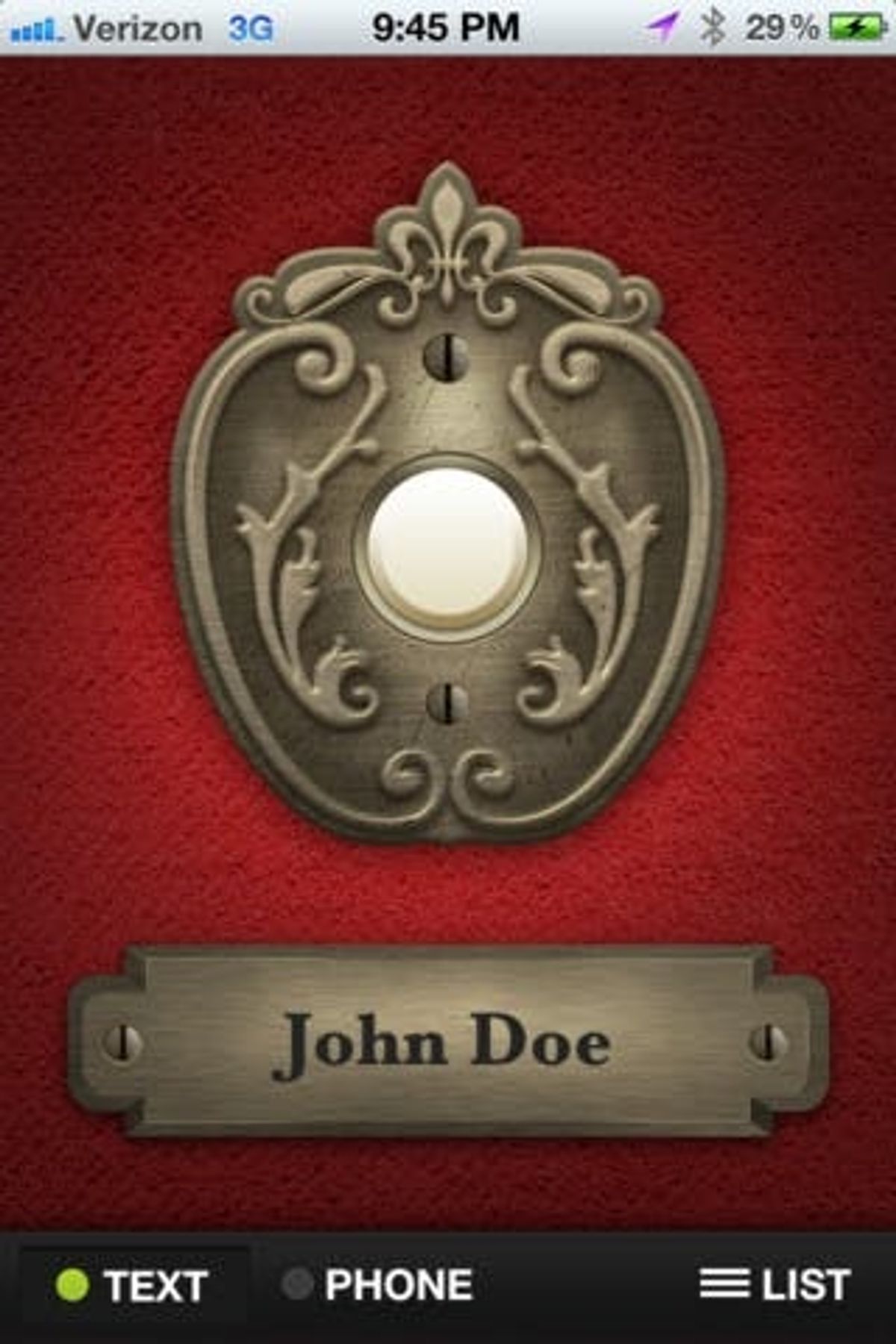Viewport: 896px width, 1344px height.
Task: Switch to the PHONE option
Action: pos(378,1284)
